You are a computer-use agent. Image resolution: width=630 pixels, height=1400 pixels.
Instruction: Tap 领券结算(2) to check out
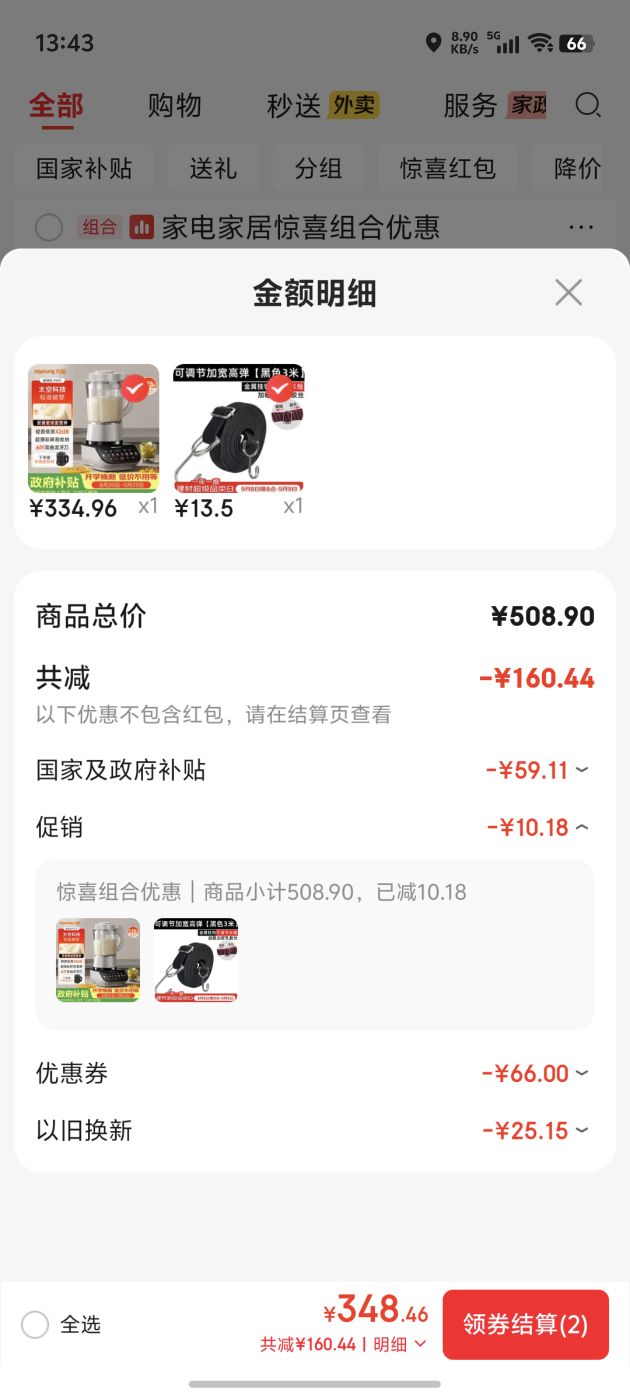point(526,1325)
